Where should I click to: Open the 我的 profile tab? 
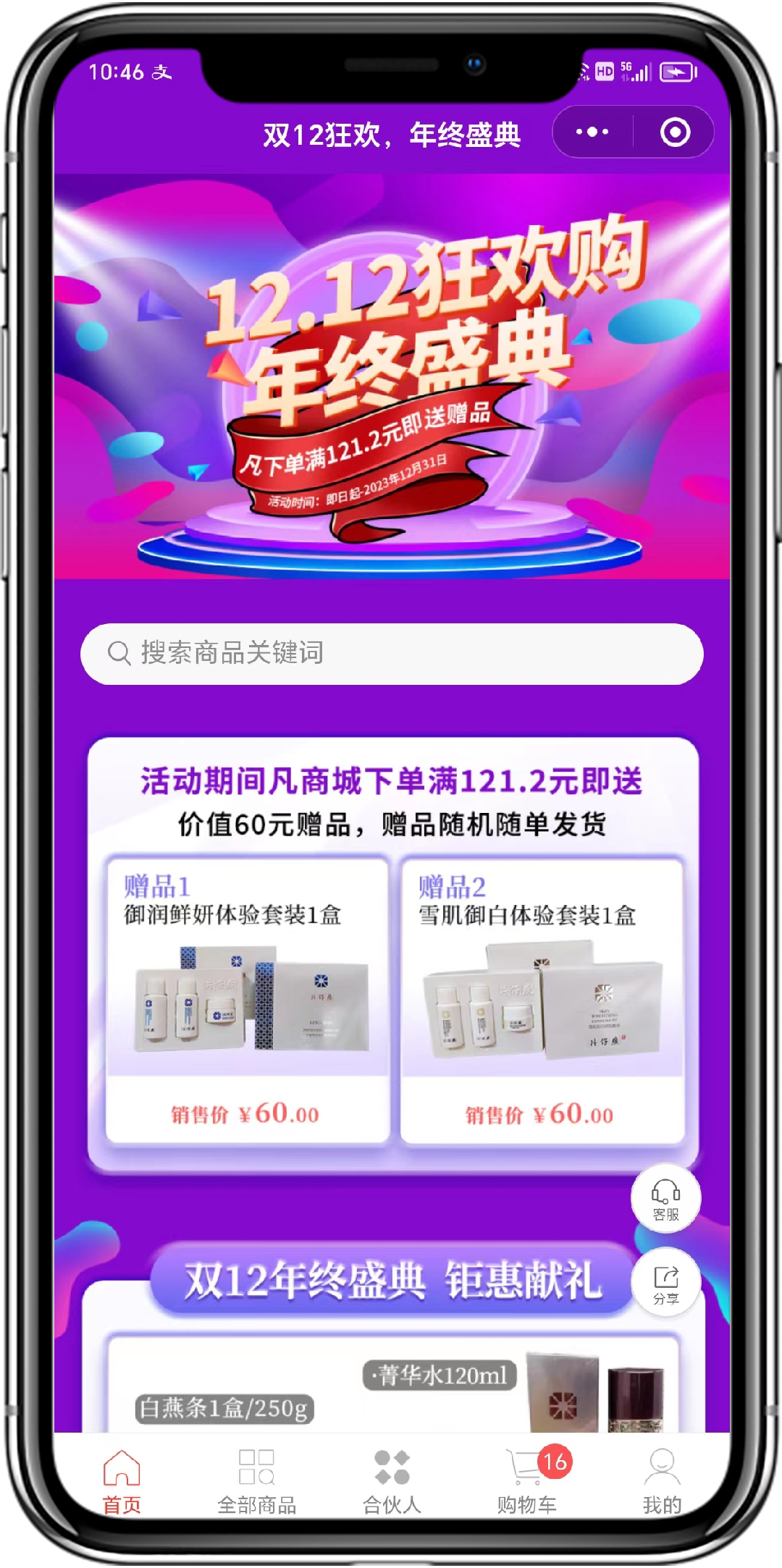pyautogui.click(x=662, y=1481)
